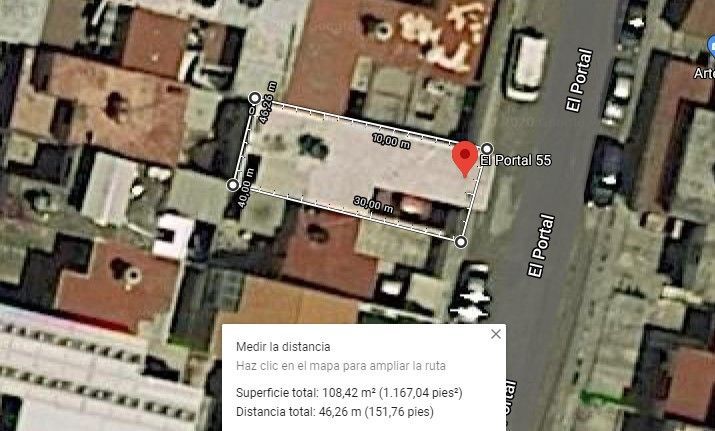This screenshot has height=431, width=715.
Task: Select the measurement point below 30,00 m label
Action: 461,242
